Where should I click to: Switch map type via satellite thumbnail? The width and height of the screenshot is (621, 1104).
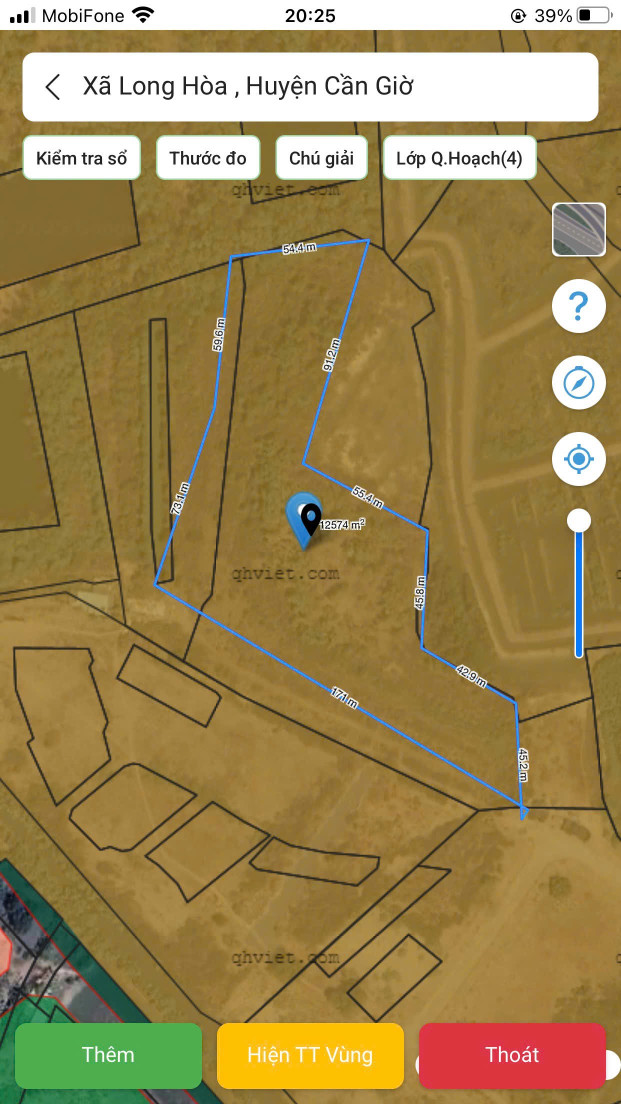tap(579, 229)
